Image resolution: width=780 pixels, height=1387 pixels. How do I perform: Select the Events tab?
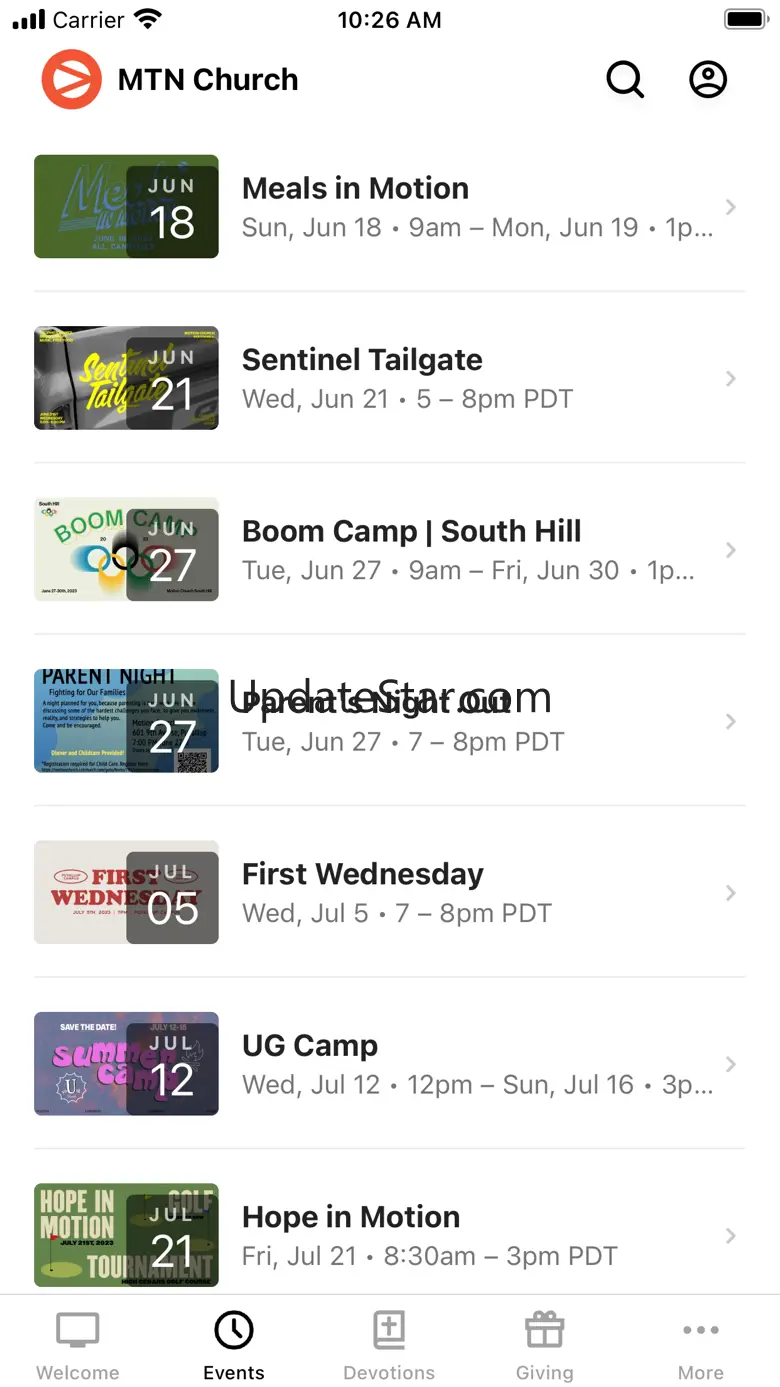pyautogui.click(x=234, y=1345)
